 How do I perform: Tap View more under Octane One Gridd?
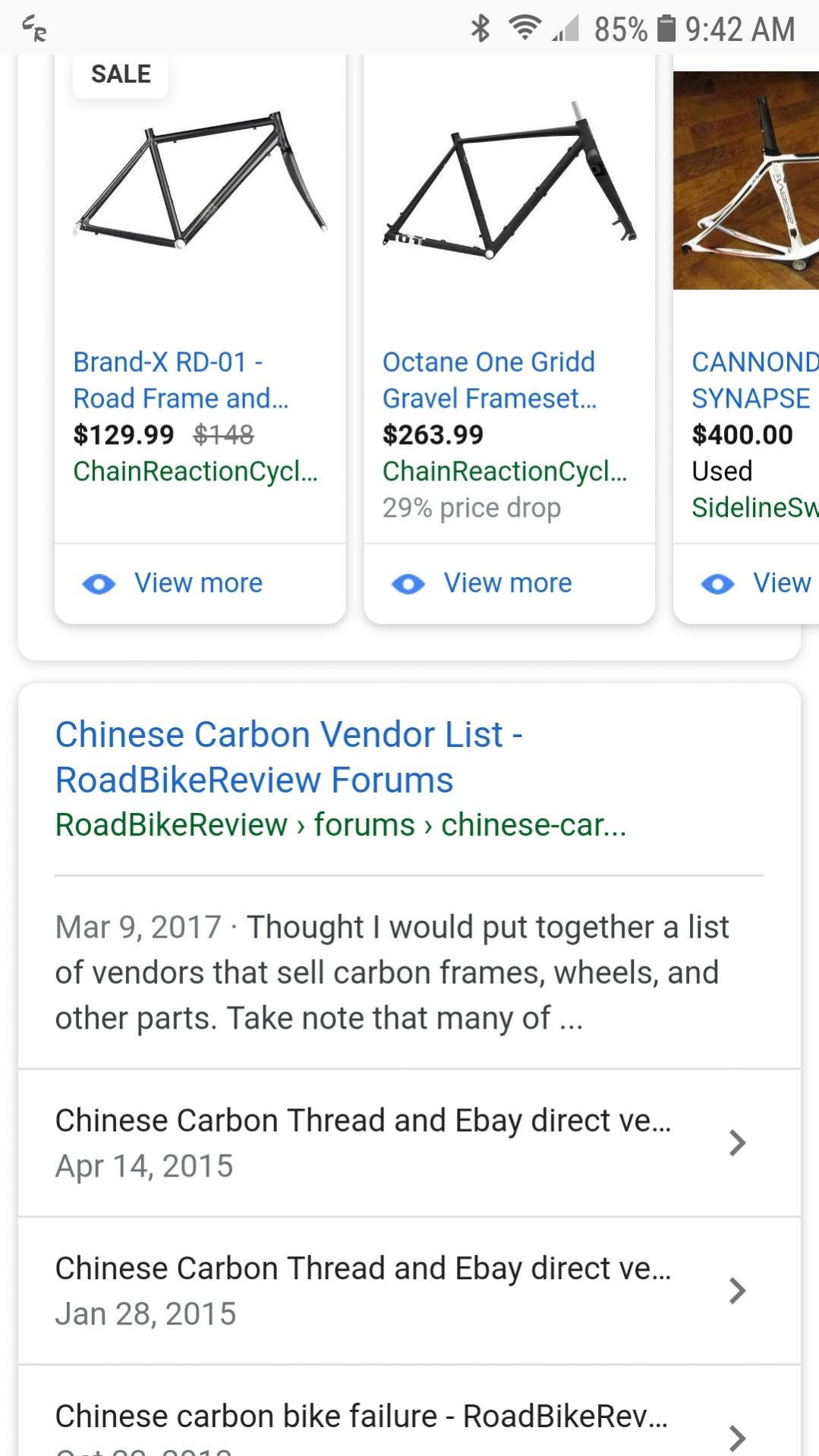pos(509,584)
